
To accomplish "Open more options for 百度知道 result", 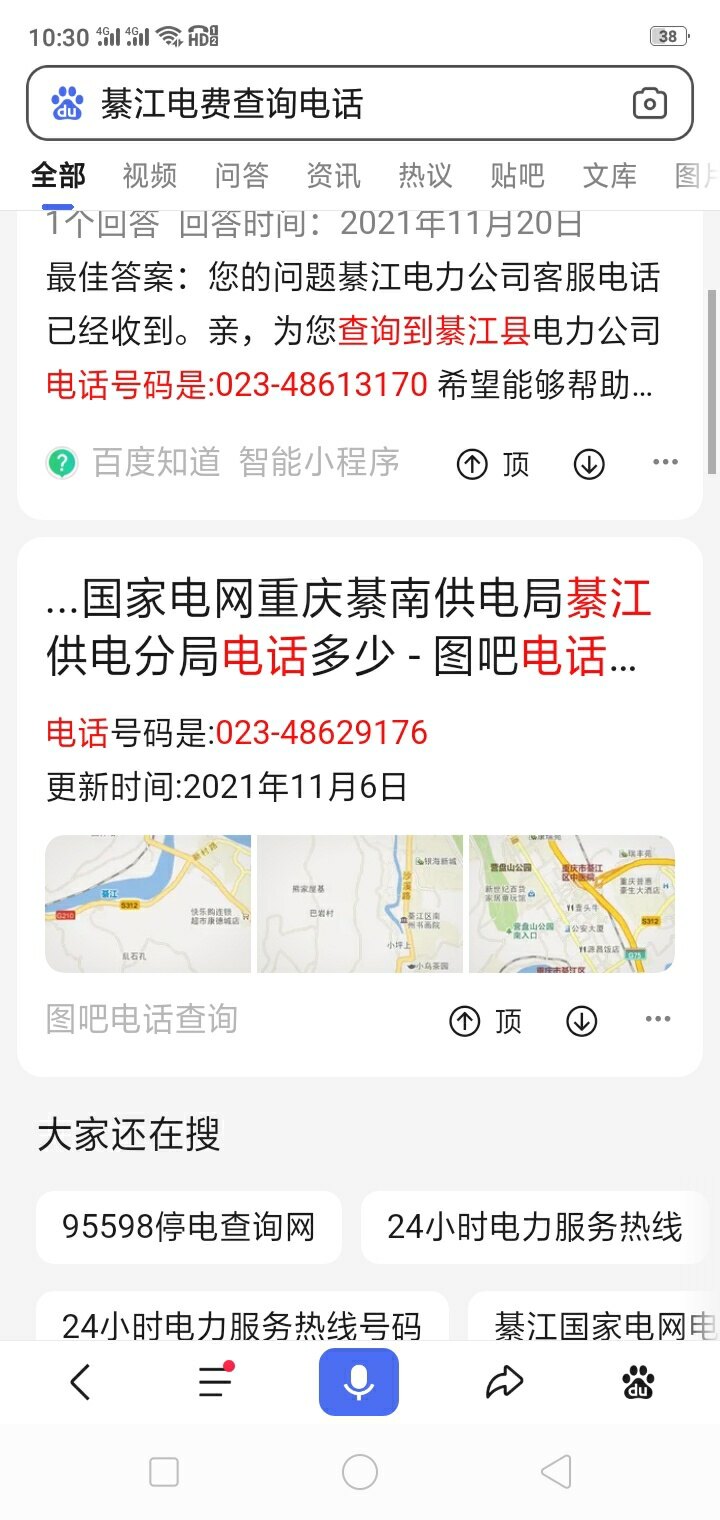I will tap(665, 462).
